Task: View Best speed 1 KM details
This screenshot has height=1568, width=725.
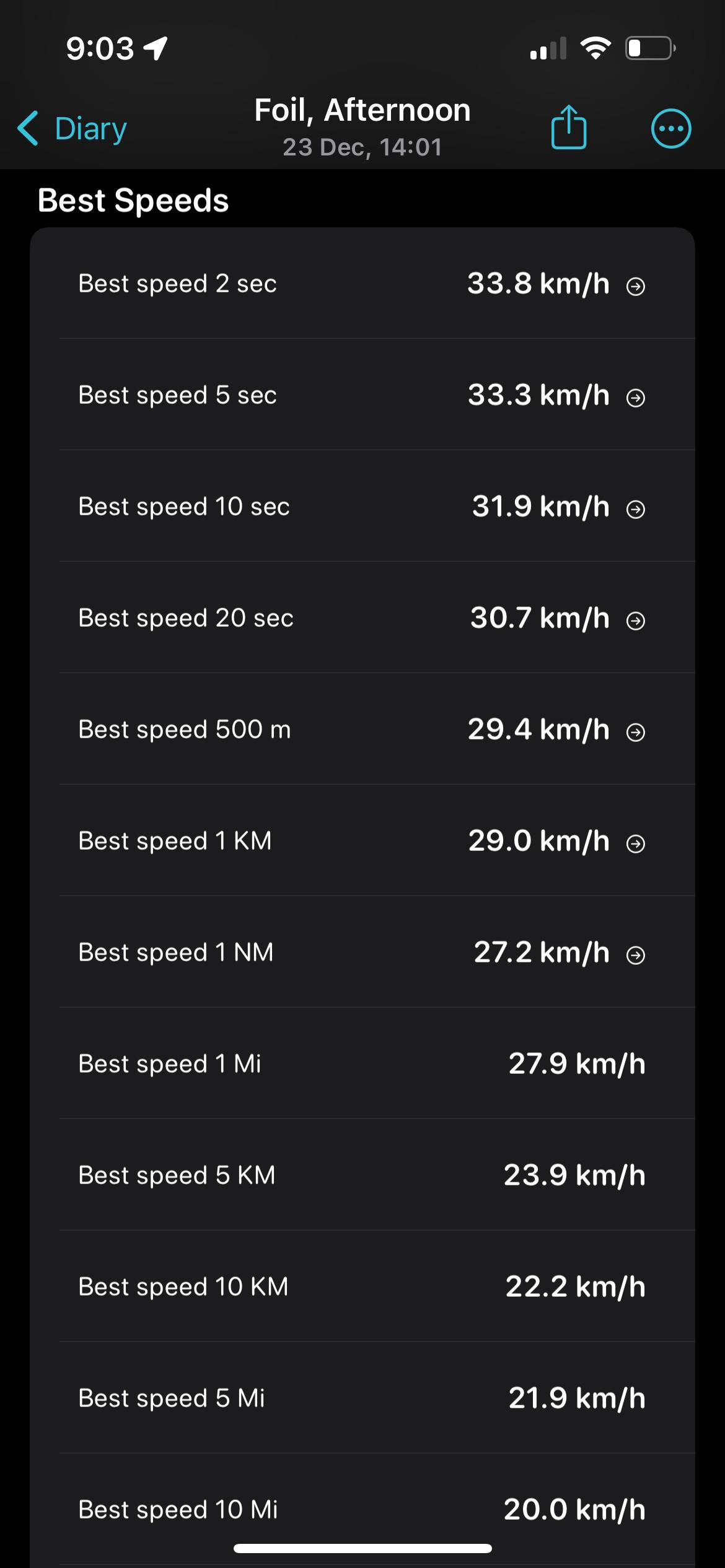Action: pyautogui.click(x=636, y=843)
